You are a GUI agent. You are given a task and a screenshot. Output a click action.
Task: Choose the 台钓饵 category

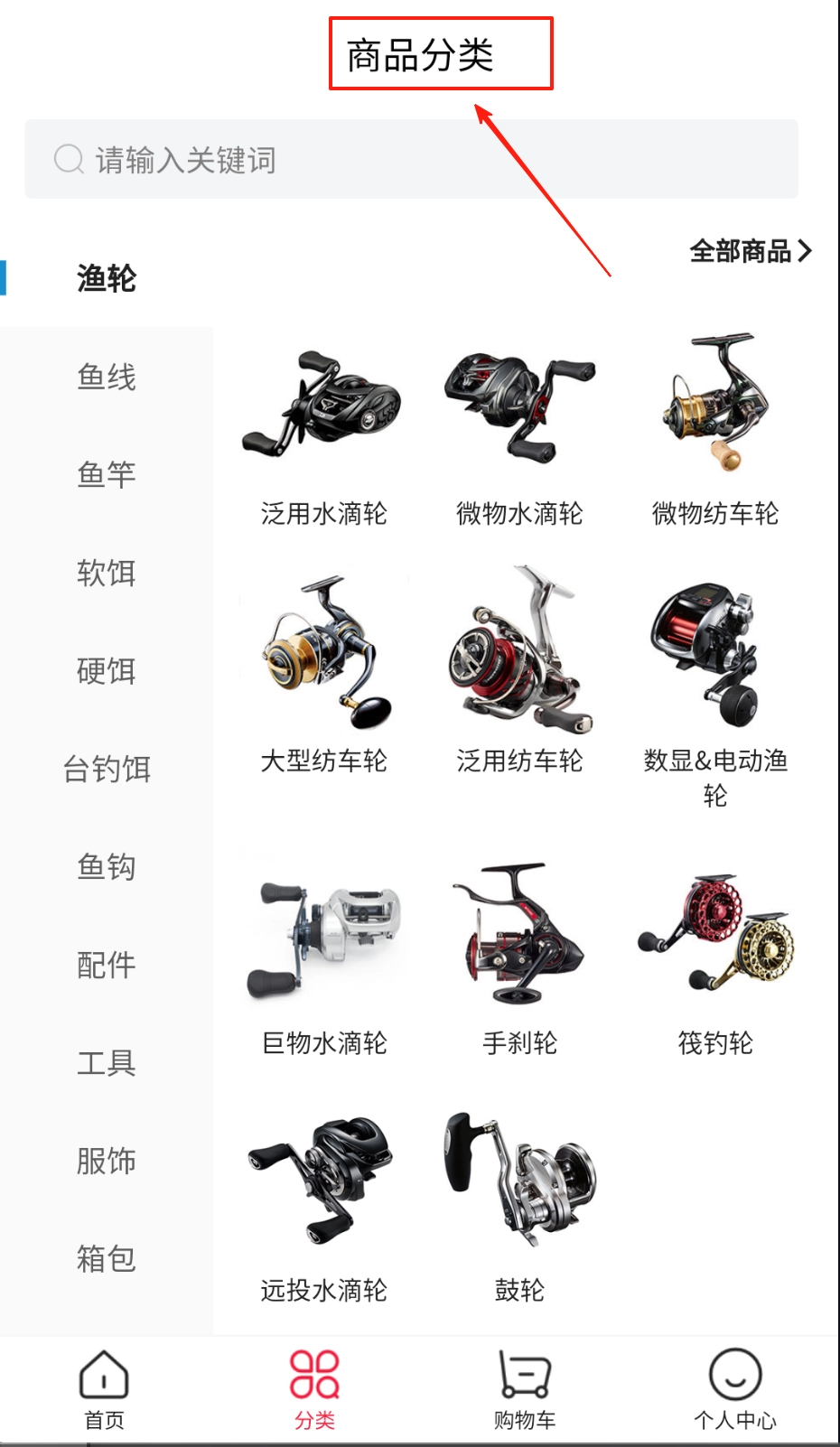coord(107,769)
